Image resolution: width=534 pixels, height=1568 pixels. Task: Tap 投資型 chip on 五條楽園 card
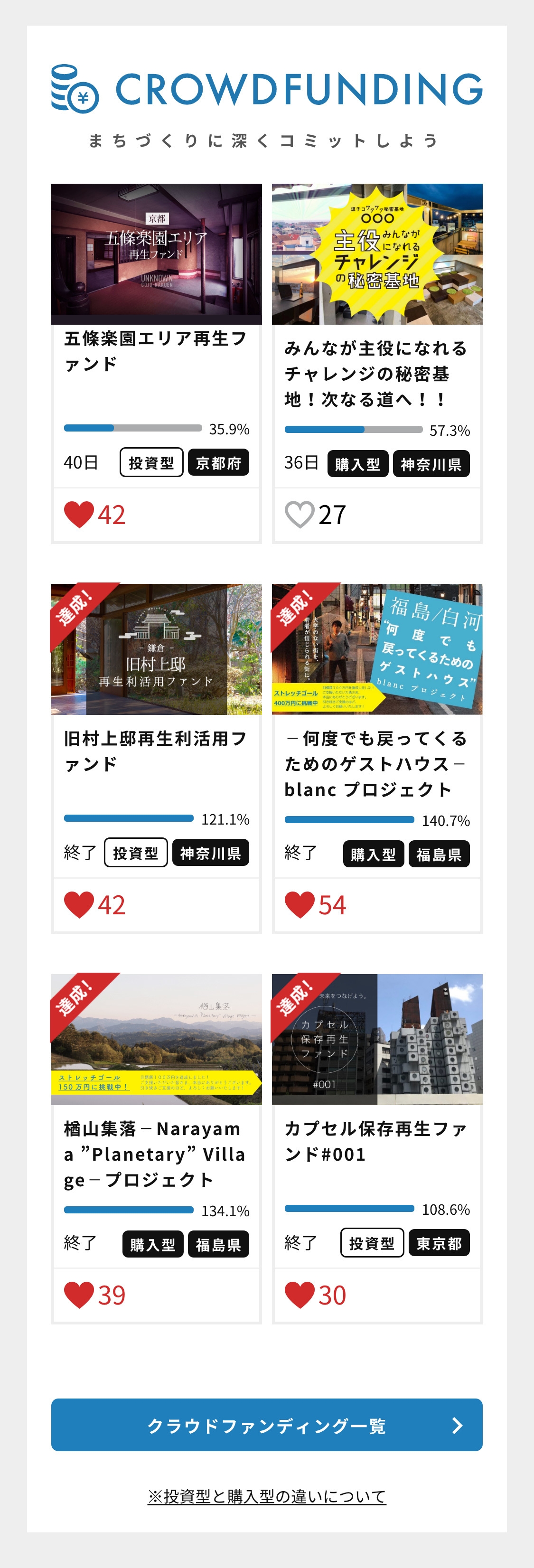point(151,463)
